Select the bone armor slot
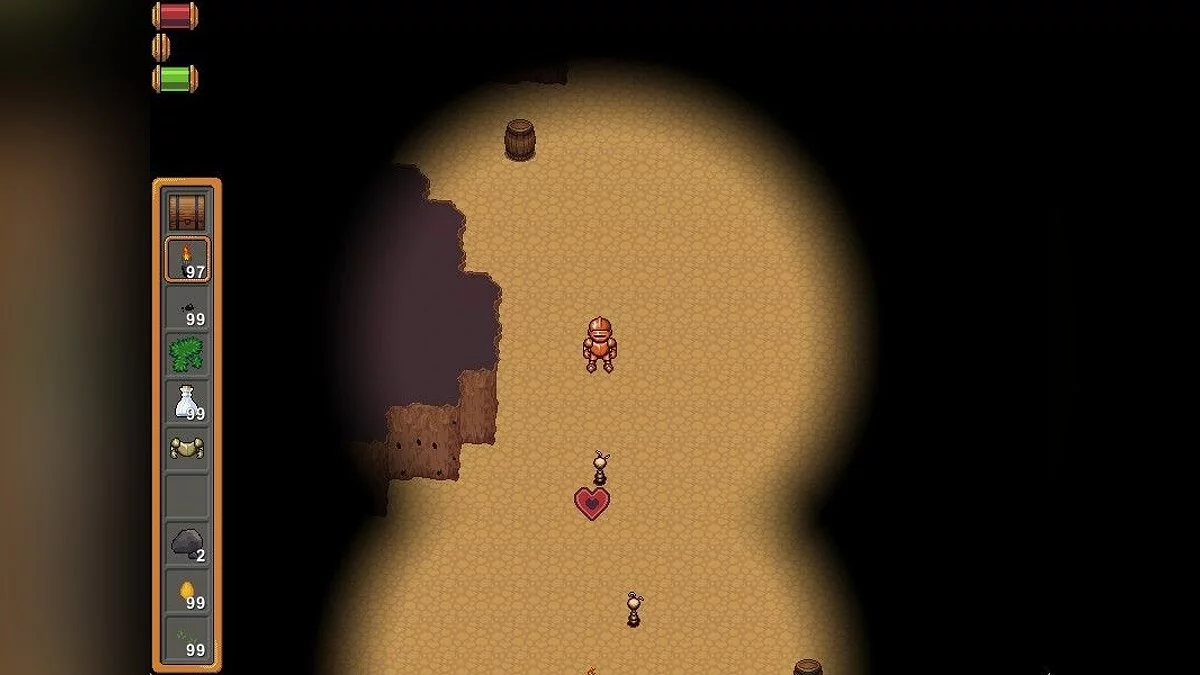Screen dimensions: 1200x675 point(187,448)
